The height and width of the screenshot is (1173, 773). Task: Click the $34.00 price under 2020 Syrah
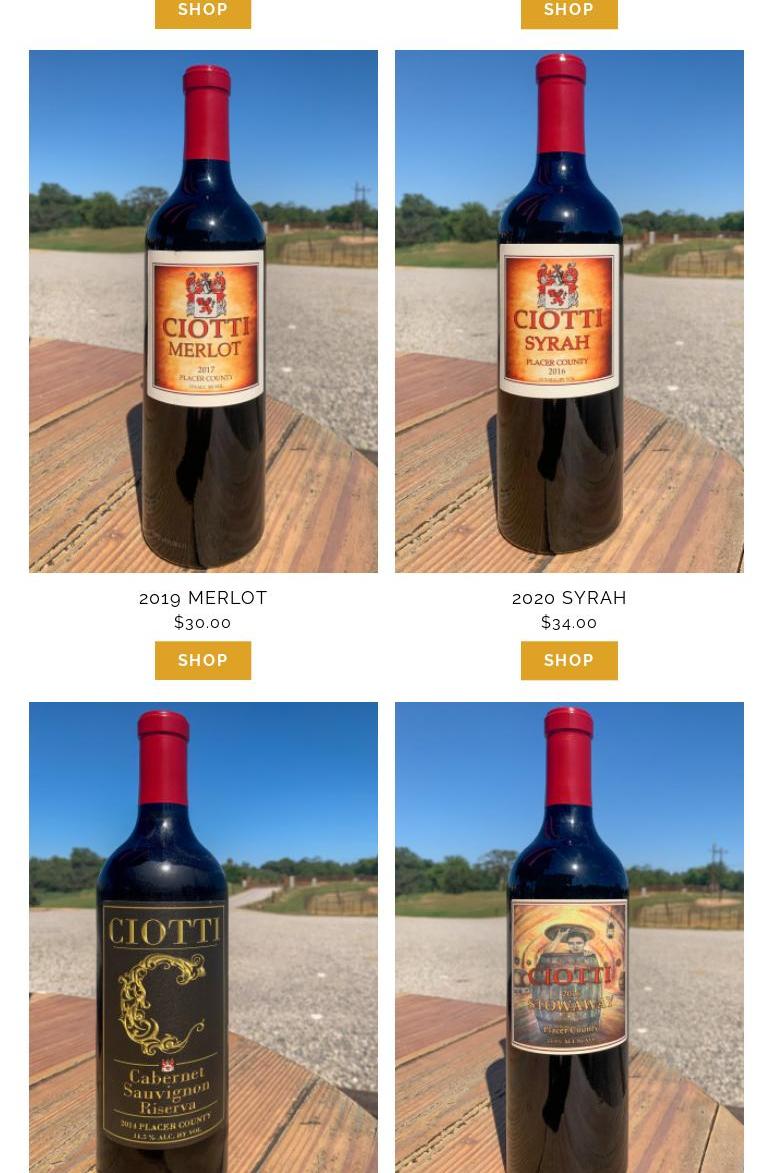[x=569, y=622]
